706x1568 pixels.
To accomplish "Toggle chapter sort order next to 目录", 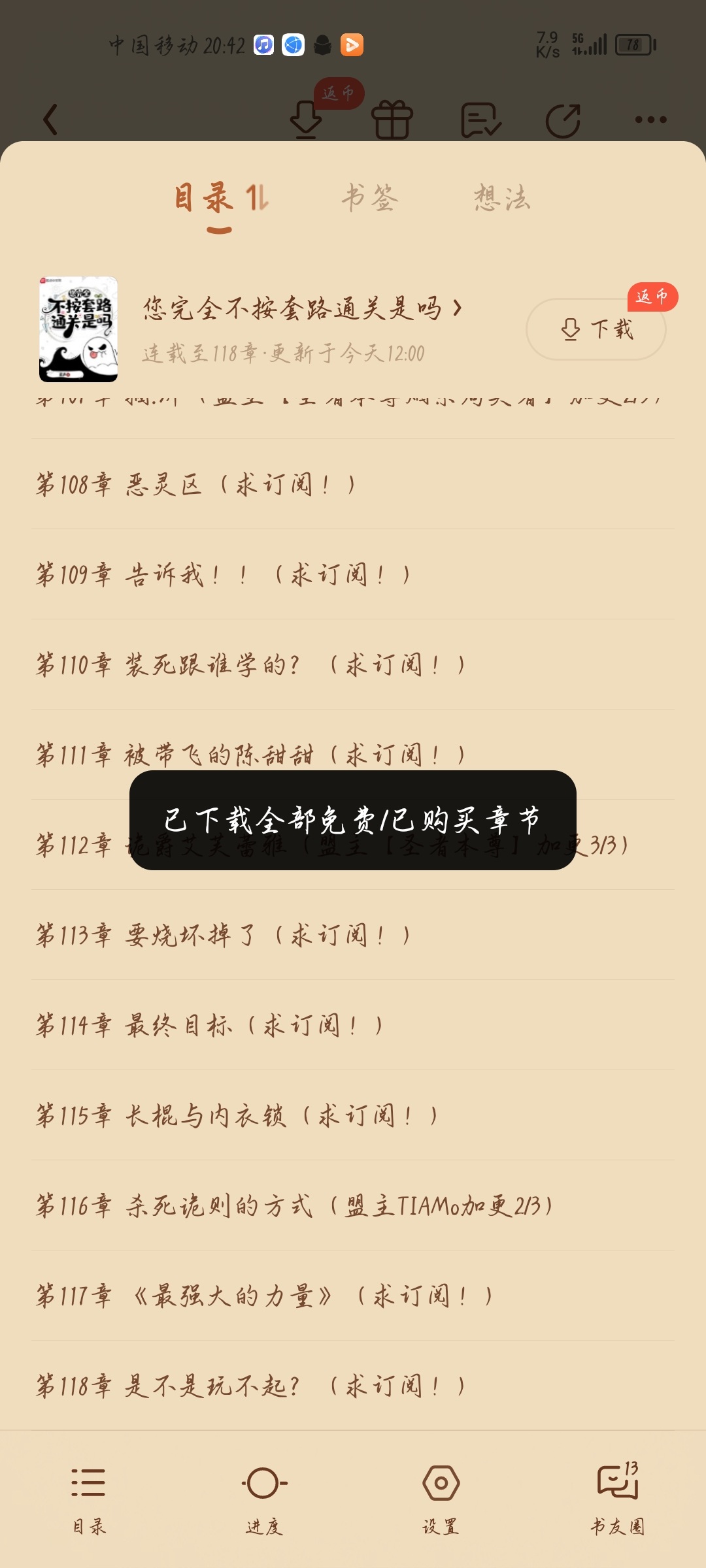I will click(258, 197).
